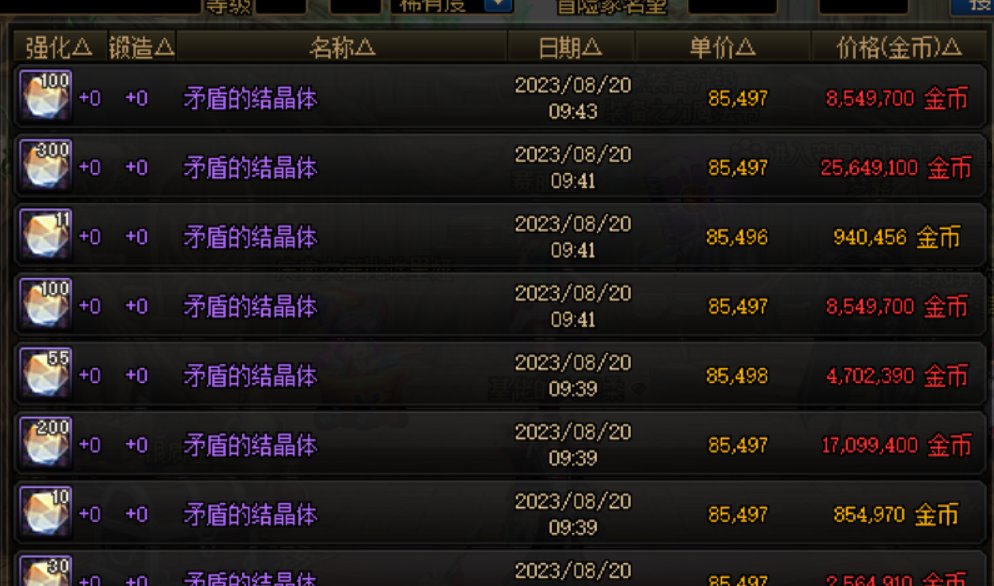The width and height of the screenshot is (994, 586).
Task: Open the 稀有度 dropdown arrow
Action: (x=498, y=5)
